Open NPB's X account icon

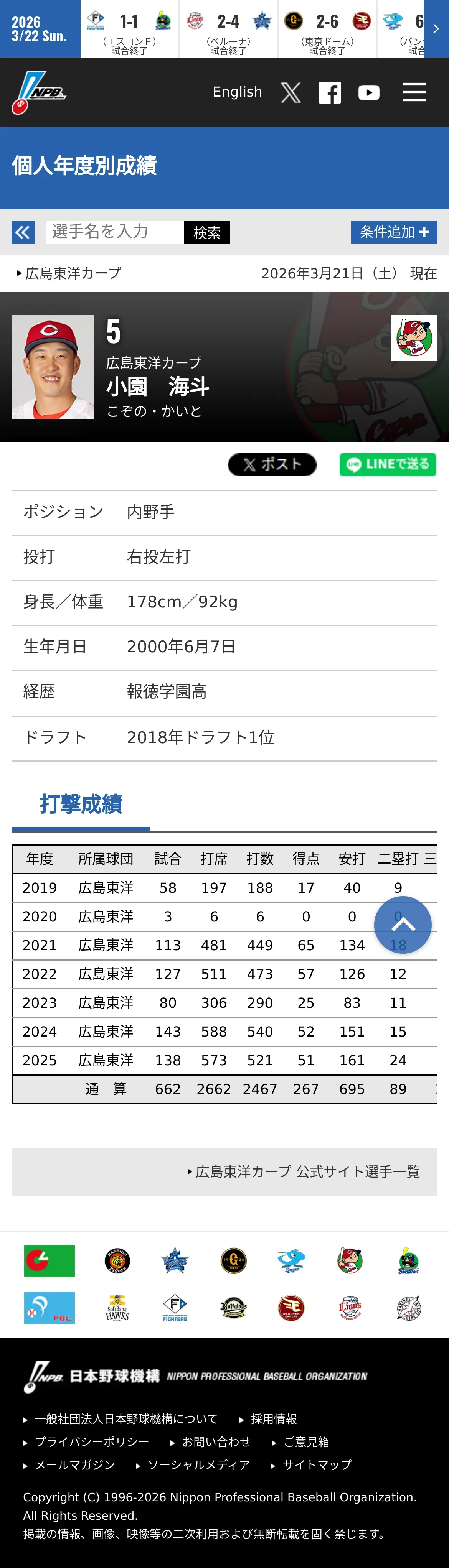pyautogui.click(x=291, y=92)
